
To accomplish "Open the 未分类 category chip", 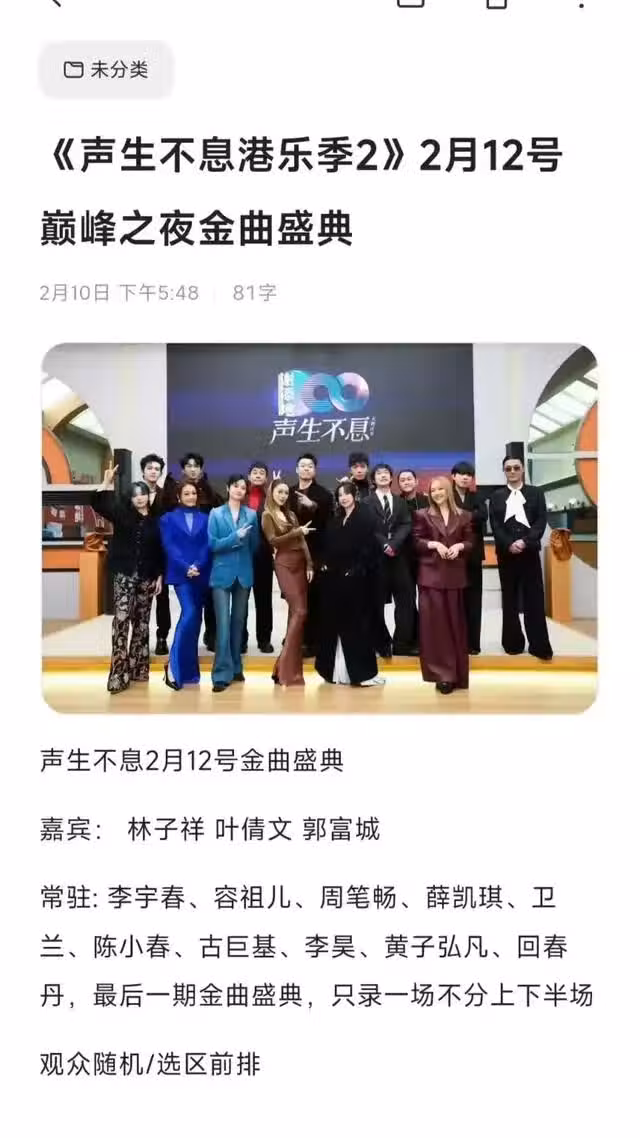I will (106, 70).
